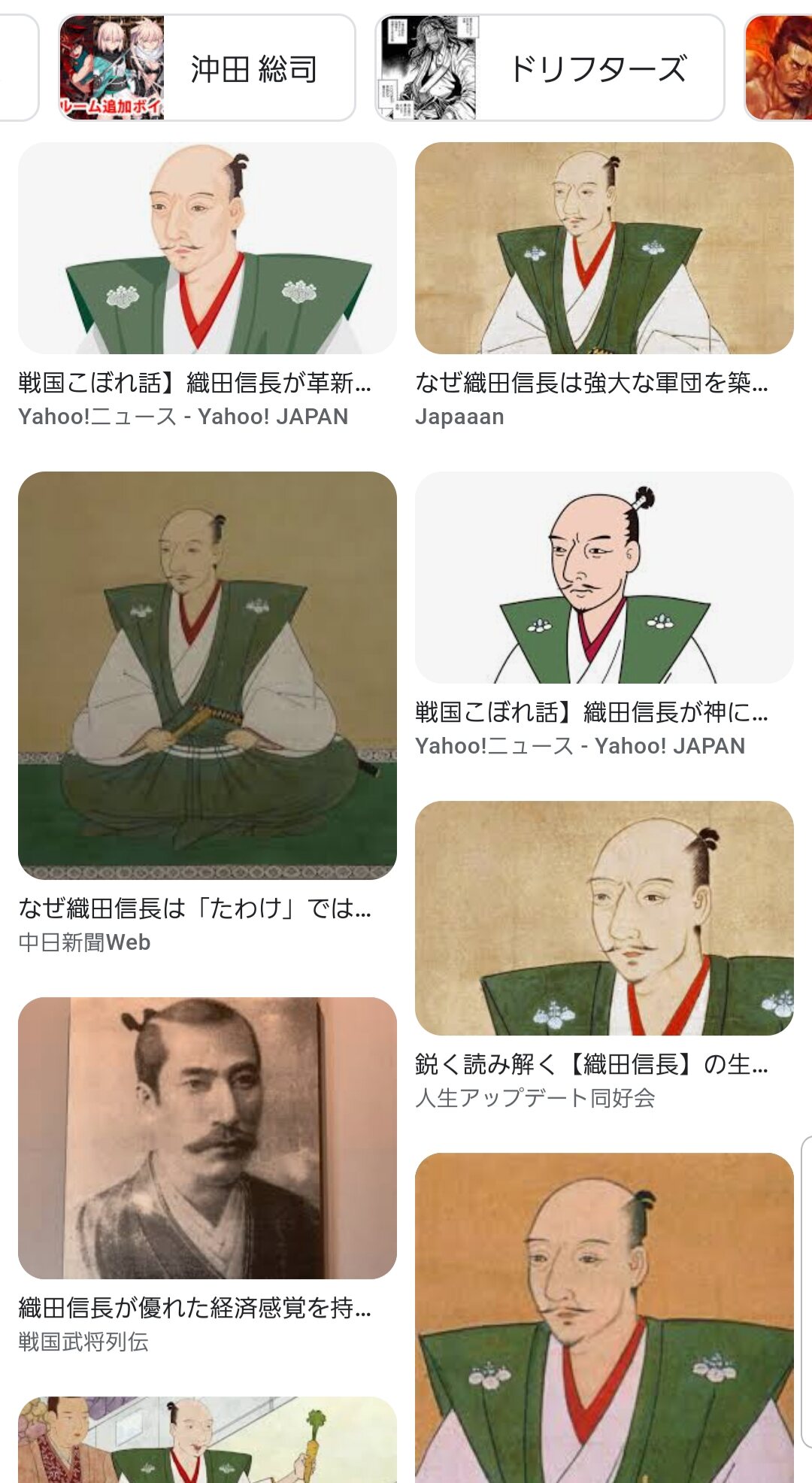Select the ドリフターズ related search chip
The width and height of the screenshot is (812, 1483).
(x=550, y=68)
